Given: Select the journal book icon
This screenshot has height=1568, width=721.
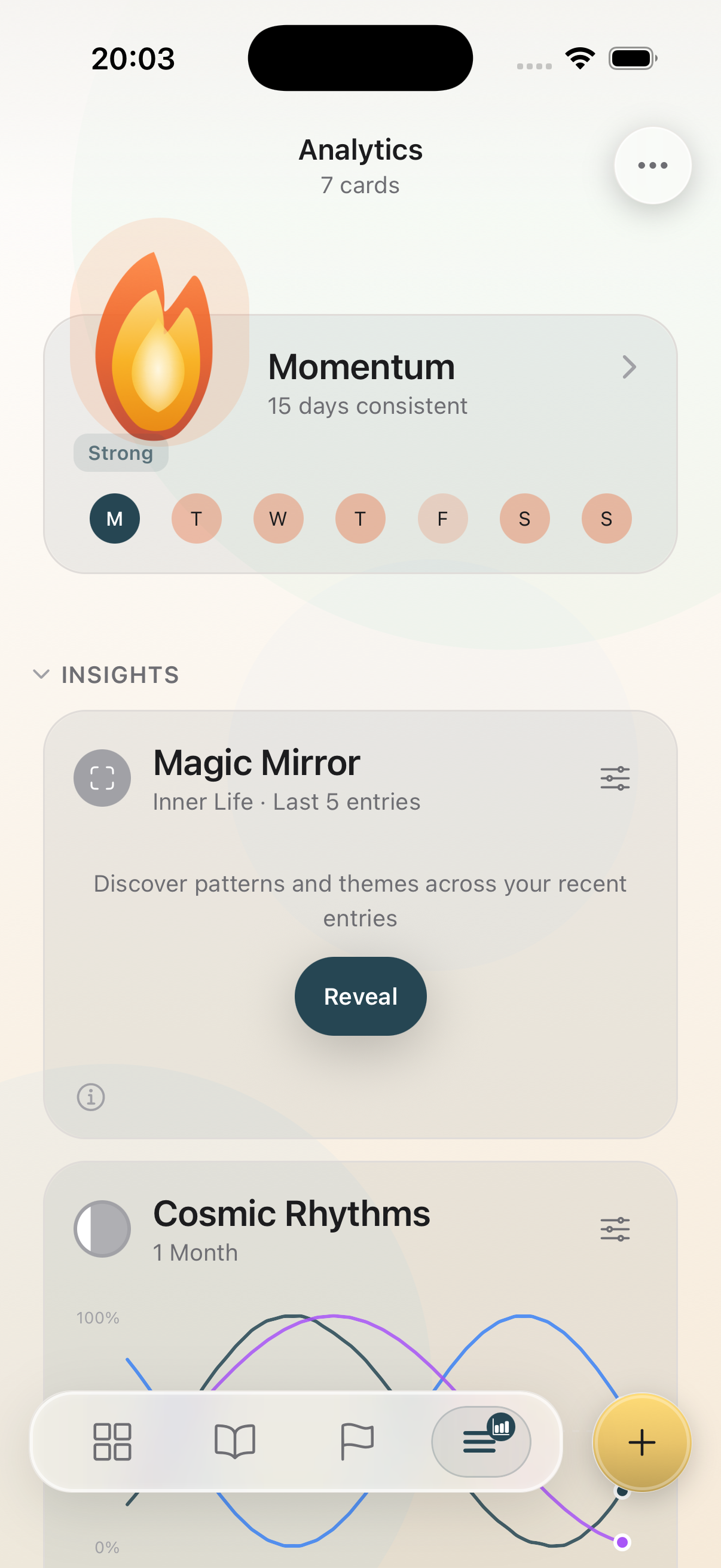Looking at the screenshot, I should coord(237,1442).
